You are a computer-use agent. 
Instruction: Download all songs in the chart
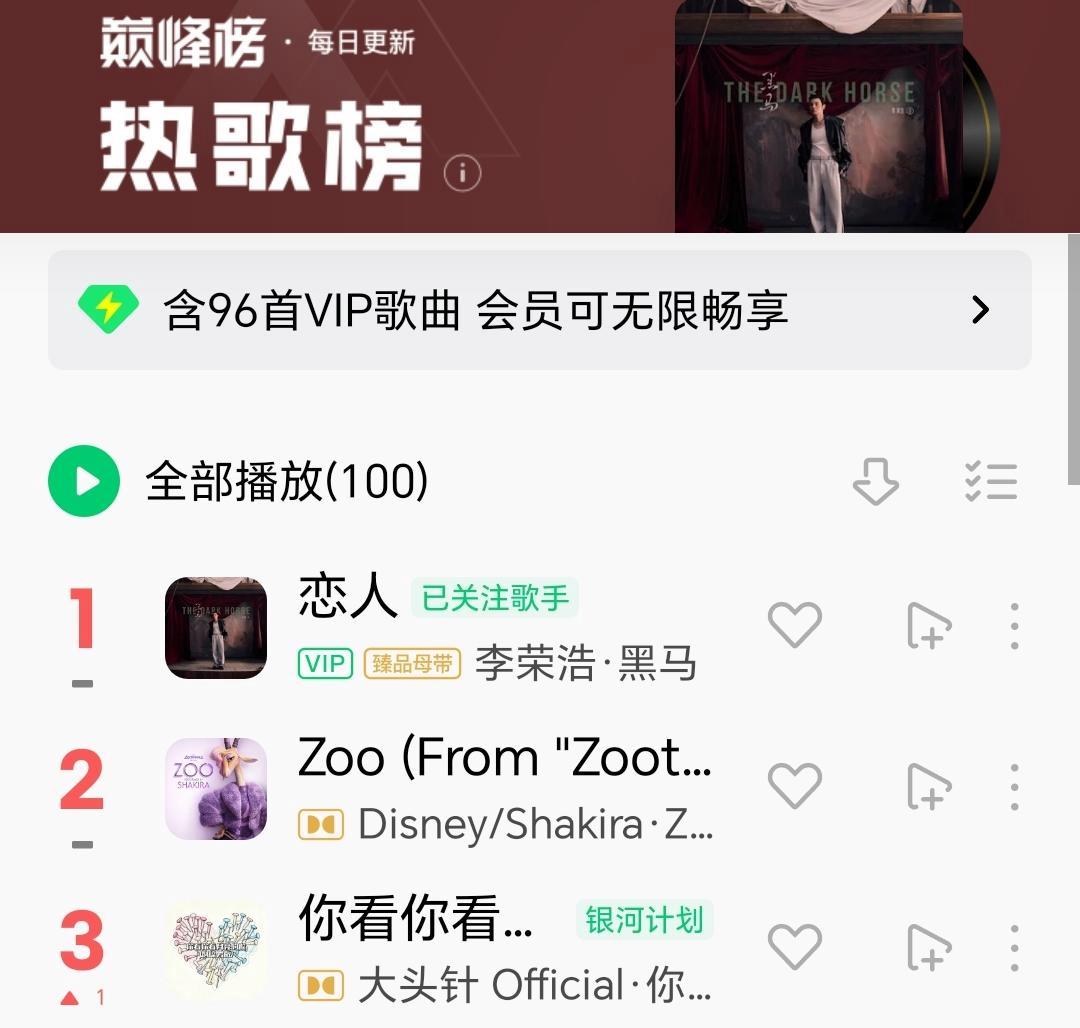pyautogui.click(x=875, y=481)
